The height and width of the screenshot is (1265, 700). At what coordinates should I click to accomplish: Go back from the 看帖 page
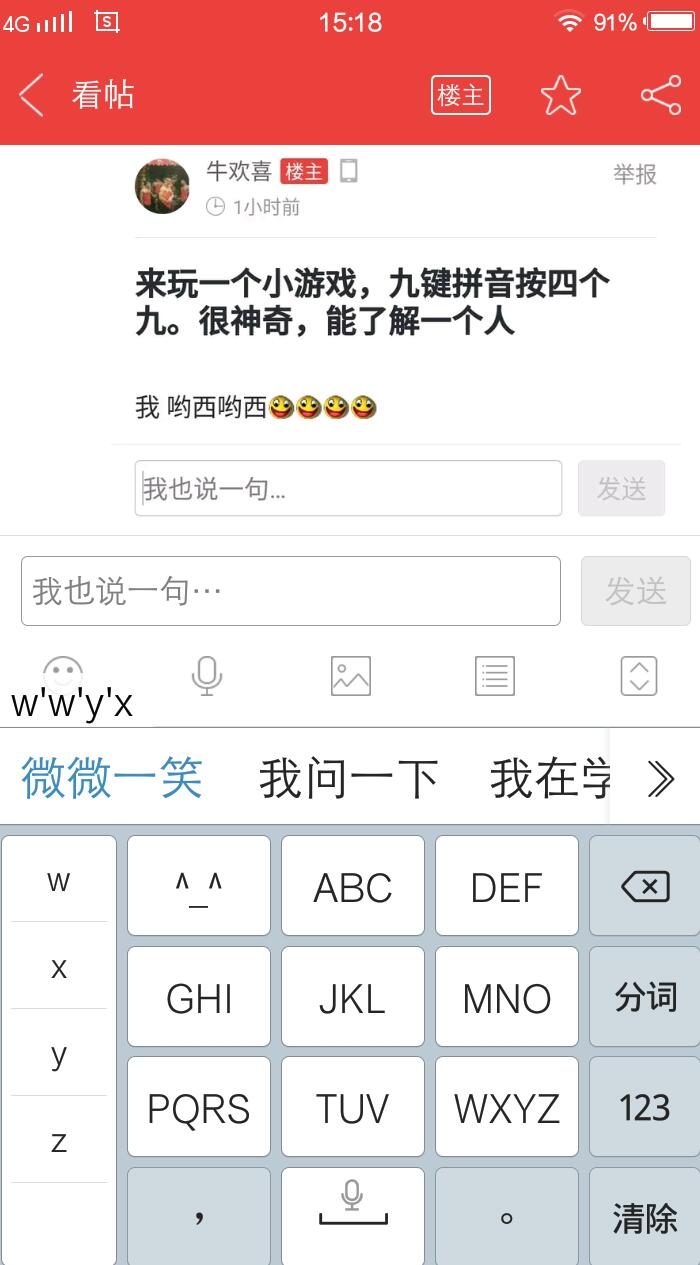point(32,96)
